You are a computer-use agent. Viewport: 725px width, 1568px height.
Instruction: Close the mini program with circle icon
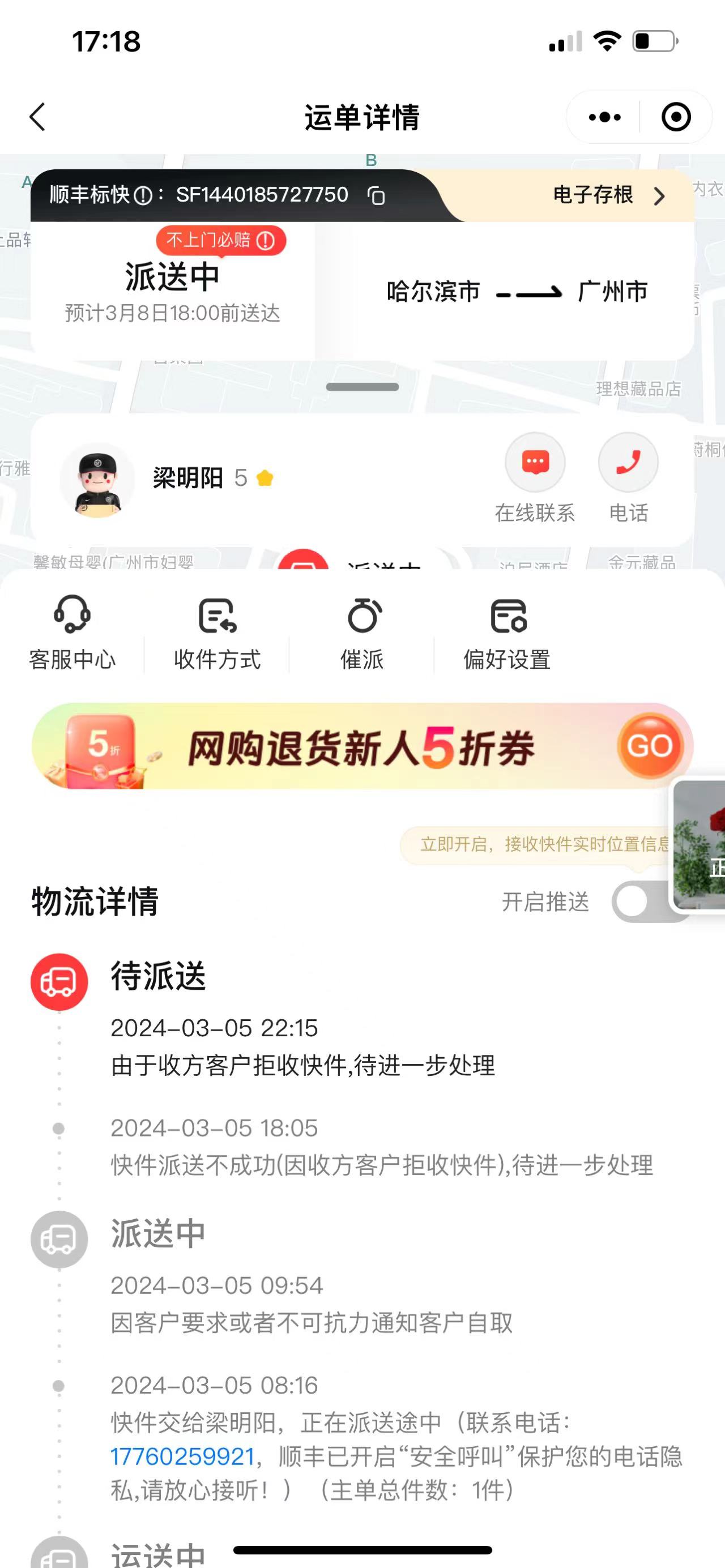[676, 117]
